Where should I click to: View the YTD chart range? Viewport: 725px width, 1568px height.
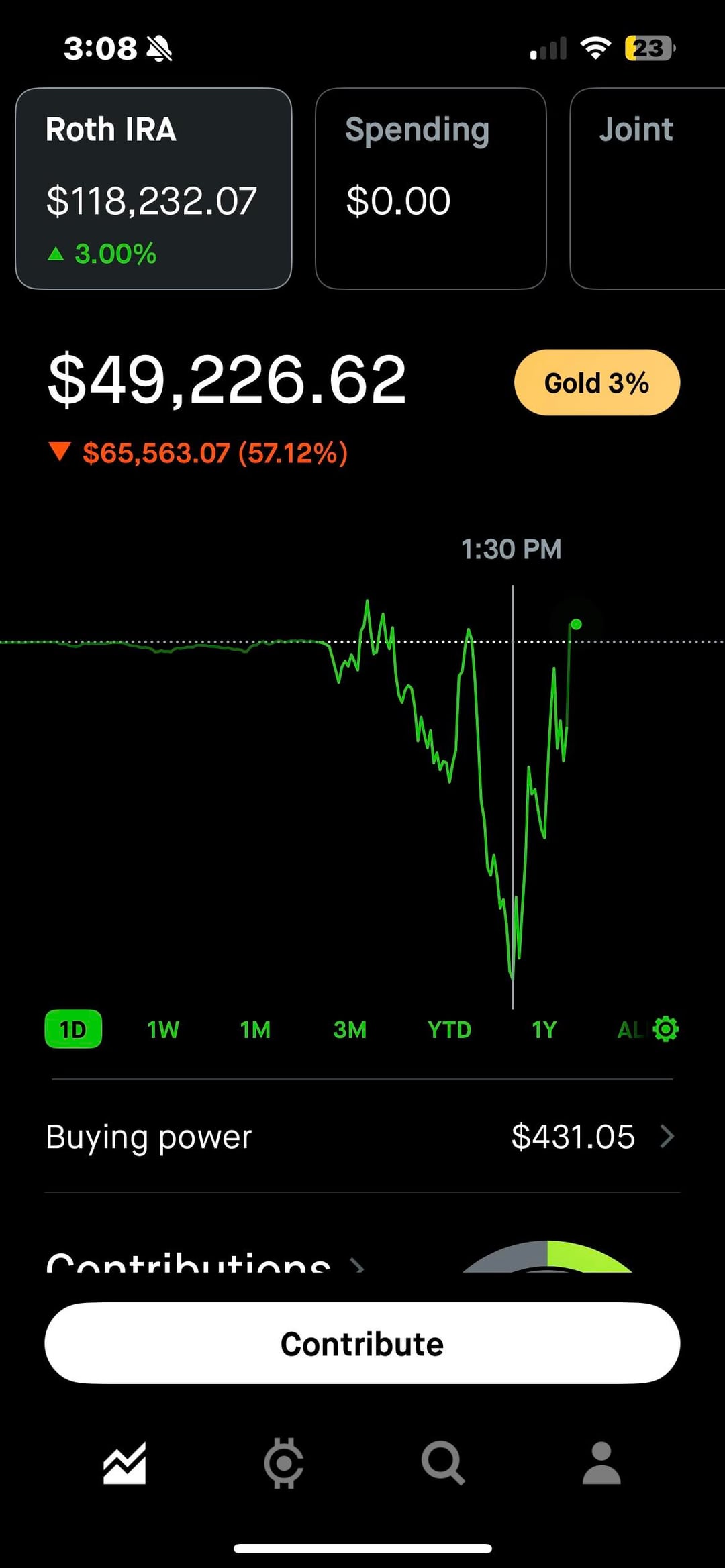[x=449, y=1029]
